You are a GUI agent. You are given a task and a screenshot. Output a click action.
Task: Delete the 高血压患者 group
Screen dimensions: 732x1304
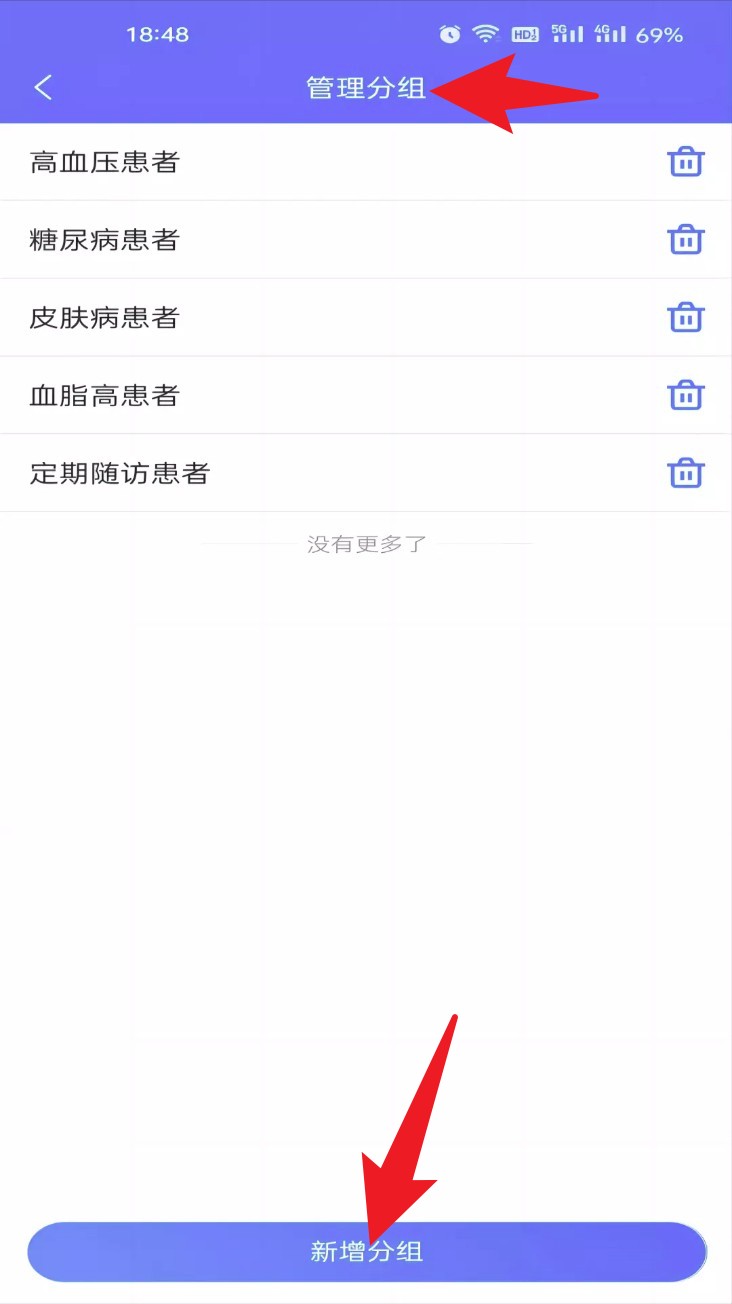point(686,162)
